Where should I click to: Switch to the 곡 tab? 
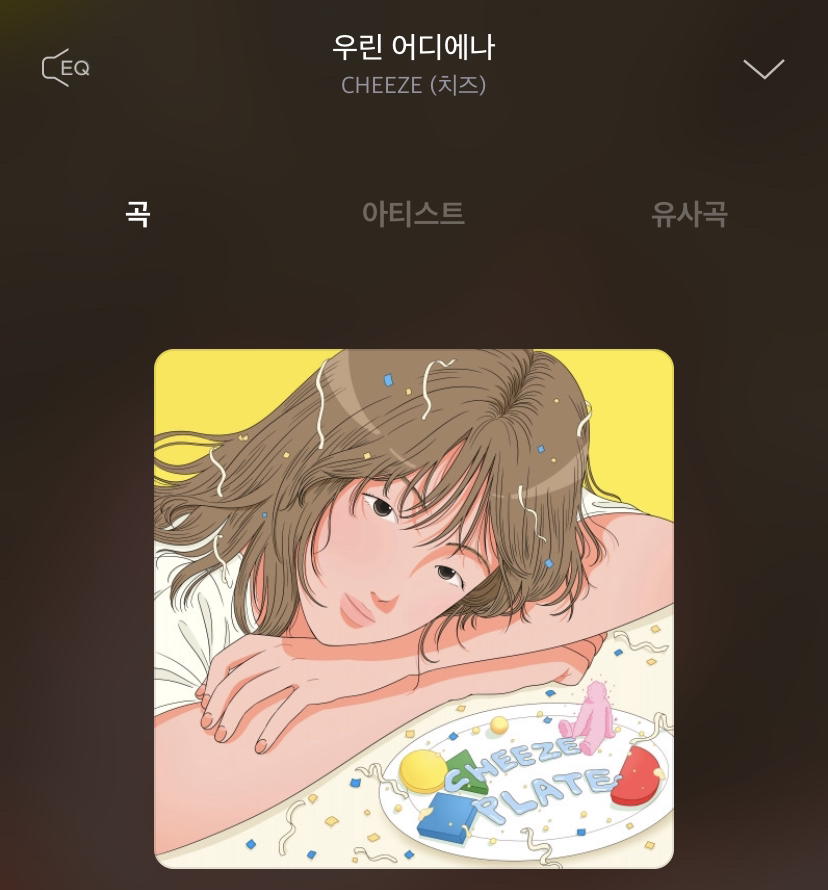coord(138,214)
